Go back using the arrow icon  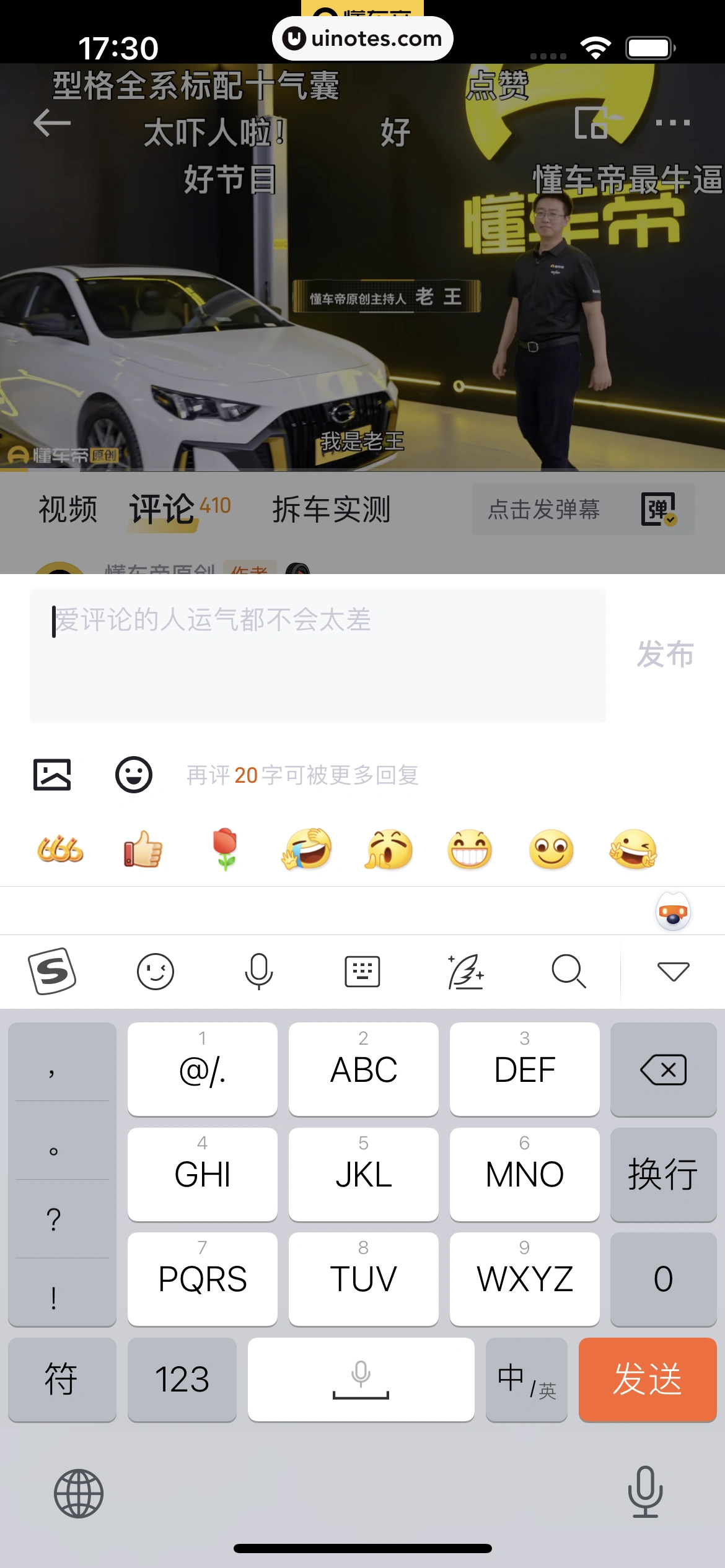coord(52,123)
